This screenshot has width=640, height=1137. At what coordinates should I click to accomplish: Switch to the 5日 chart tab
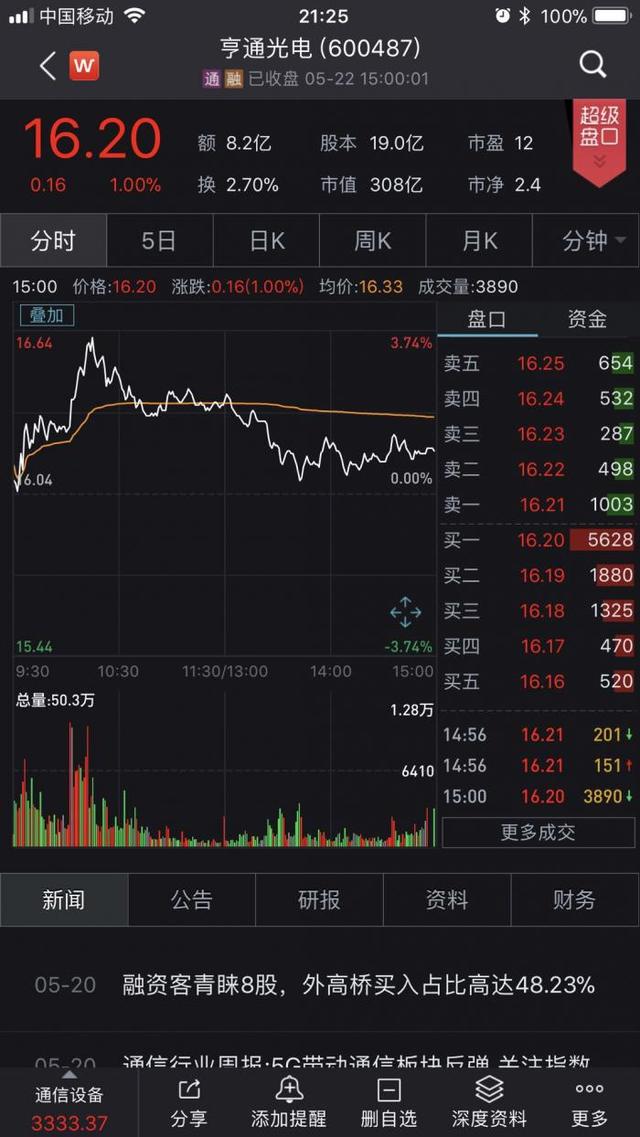[x=159, y=241]
